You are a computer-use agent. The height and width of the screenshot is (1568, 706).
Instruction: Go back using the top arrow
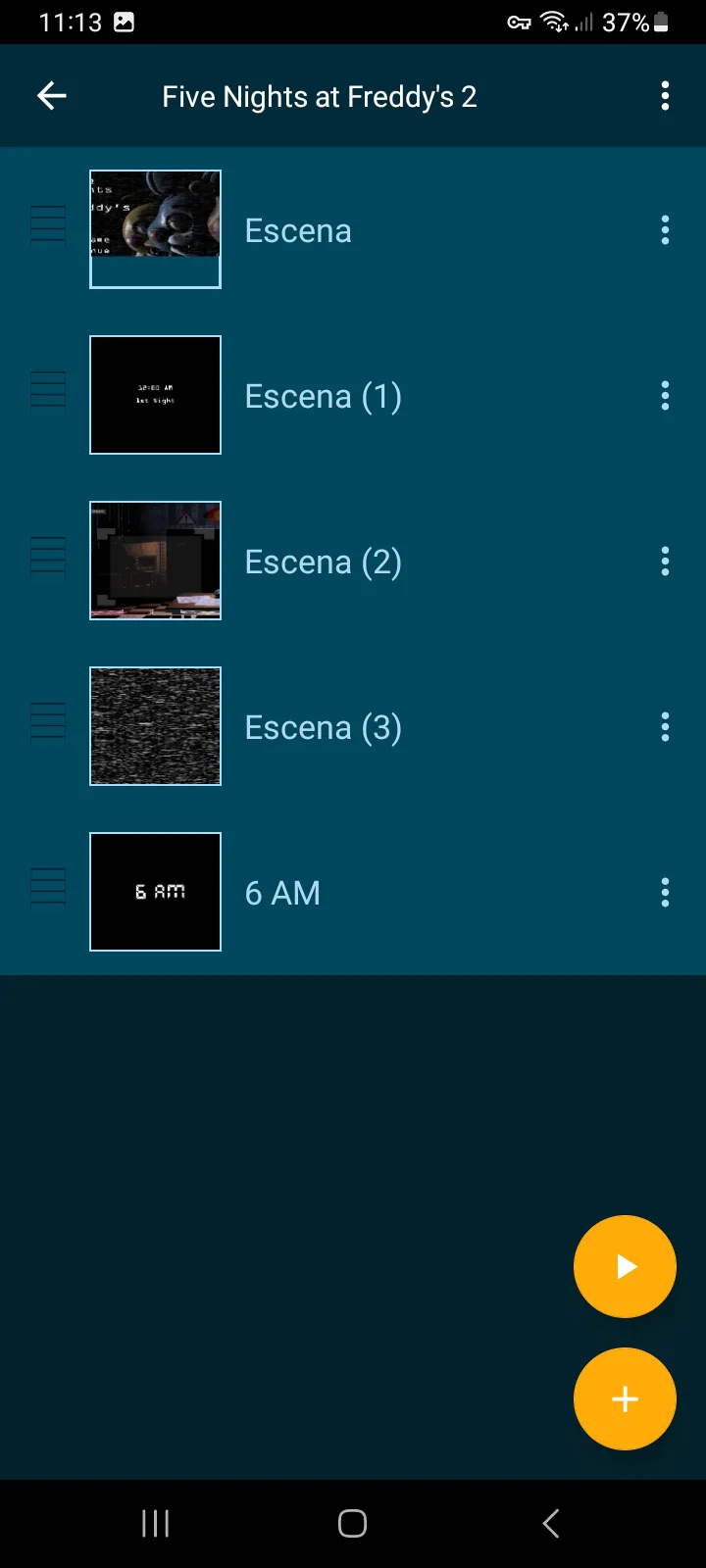tap(52, 96)
